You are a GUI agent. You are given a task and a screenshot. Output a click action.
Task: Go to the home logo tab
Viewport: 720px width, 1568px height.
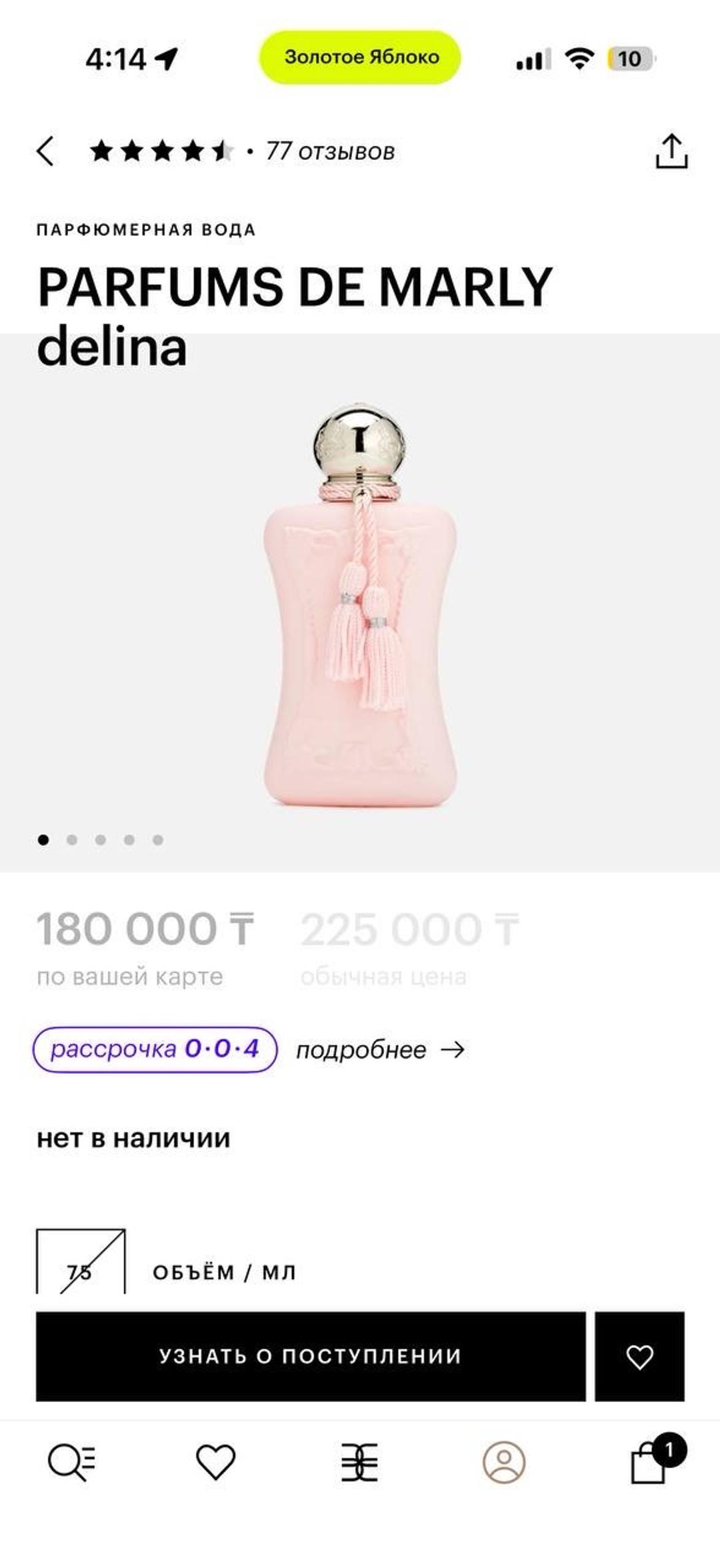[x=360, y=1462]
